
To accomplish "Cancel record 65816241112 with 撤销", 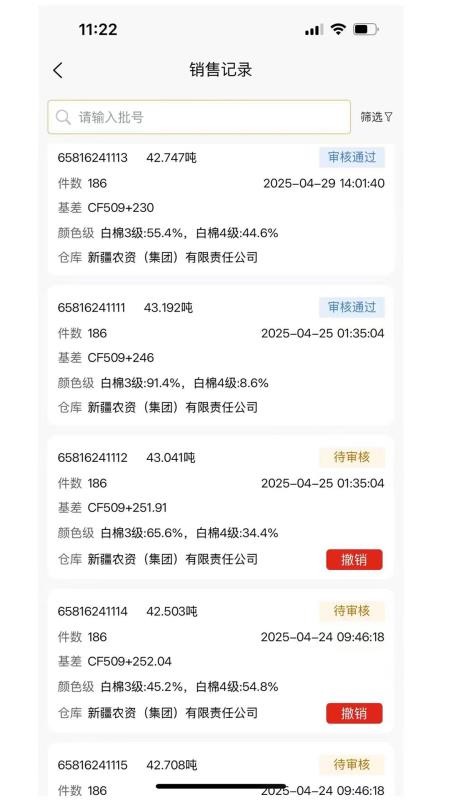I will (x=354, y=559).
